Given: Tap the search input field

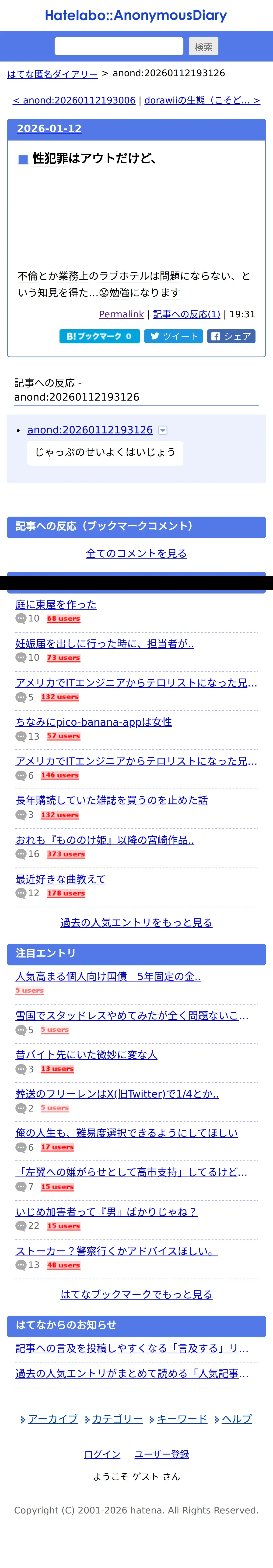Looking at the screenshot, I should click(x=119, y=46).
